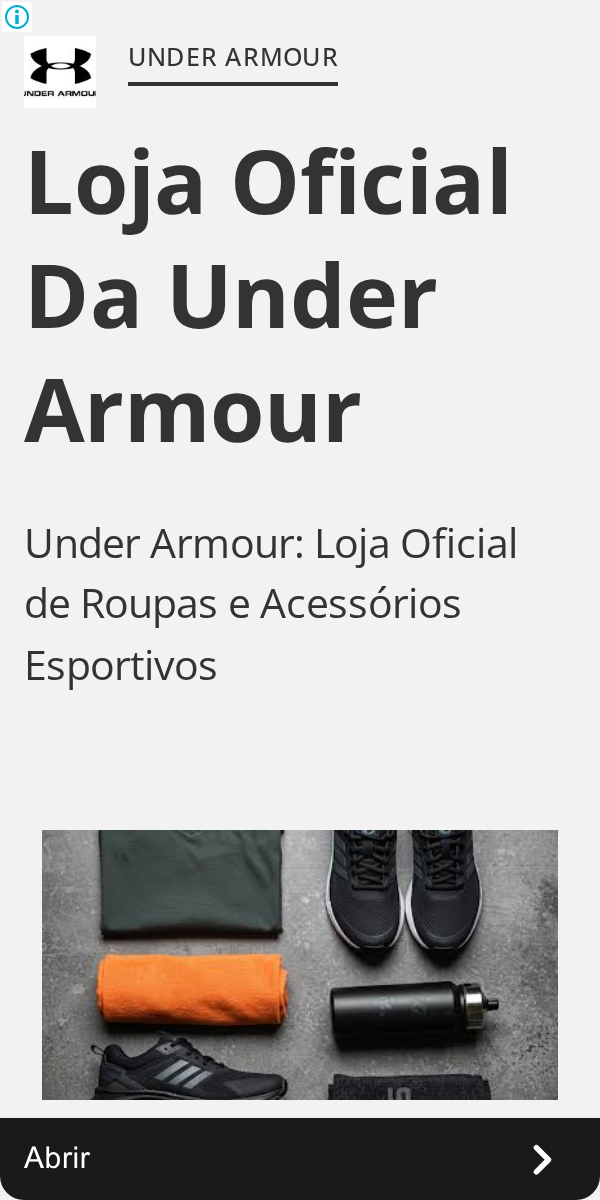Open the UNDER ARMOUR advertiser link
The width and height of the screenshot is (600, 1200).
(x=233, y=58)
